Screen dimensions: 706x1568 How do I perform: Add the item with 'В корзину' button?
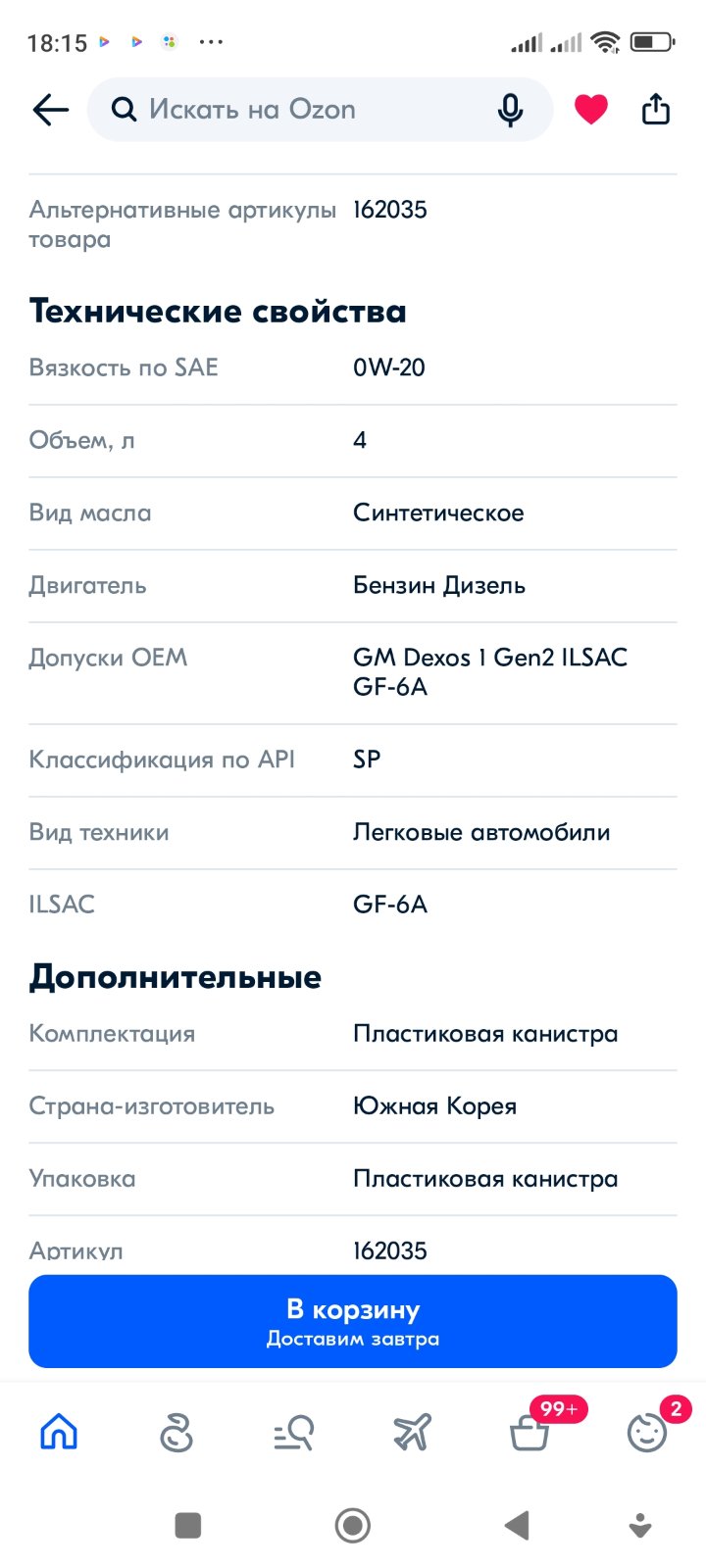coord(353,1321)
